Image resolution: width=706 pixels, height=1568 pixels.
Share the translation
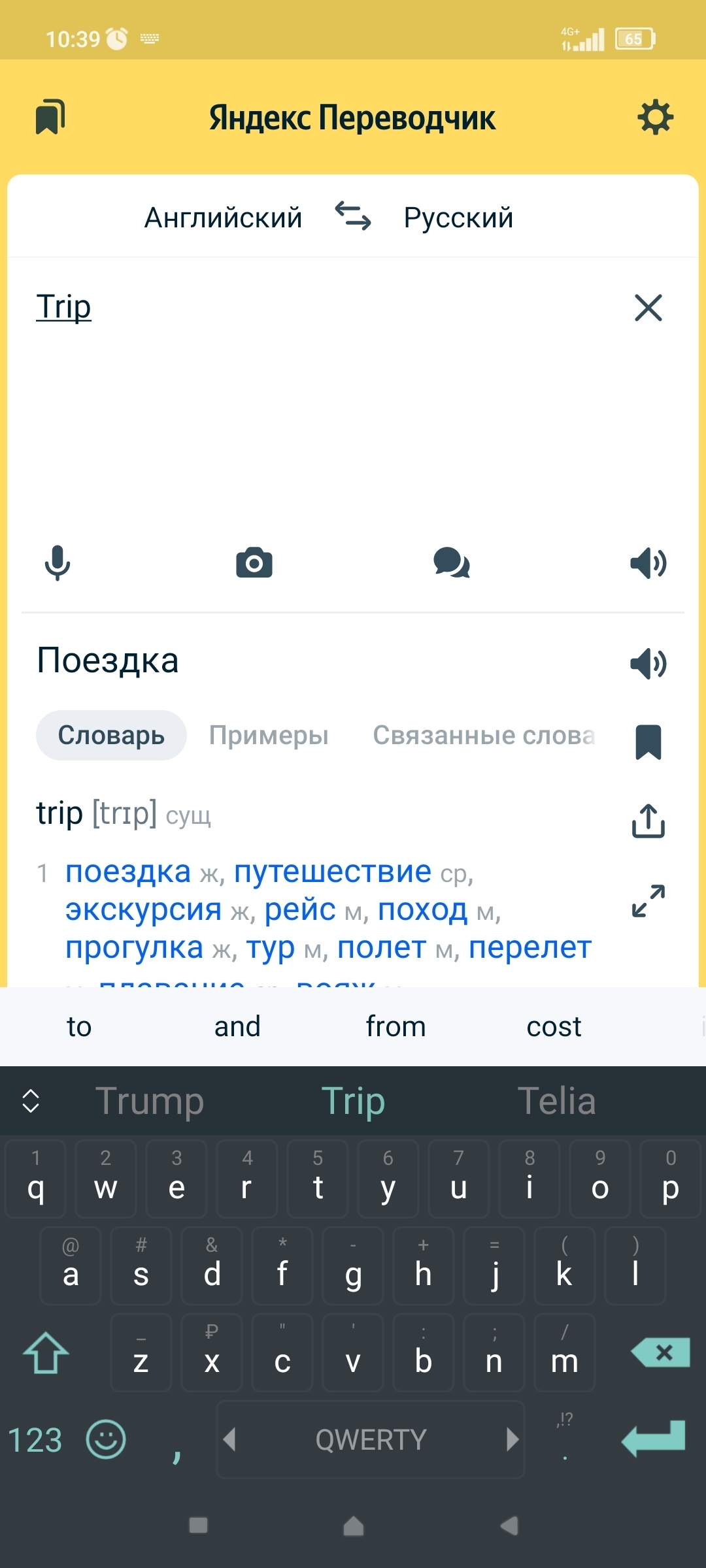[x=648, y=821]
